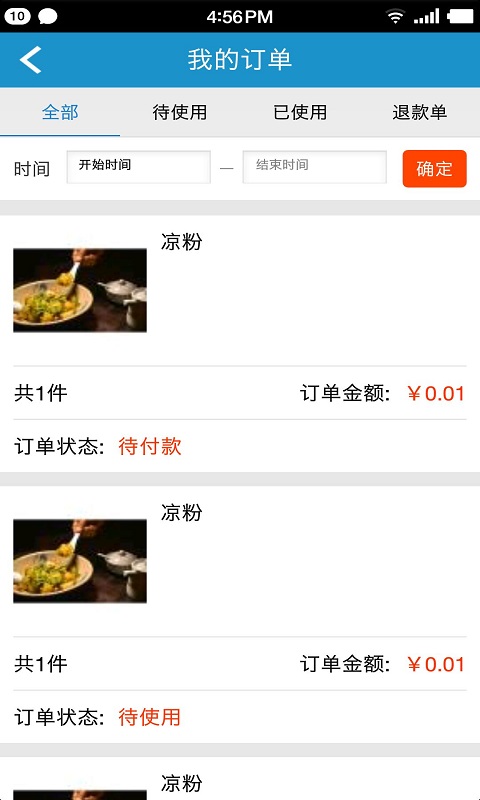480x800 pixels.
Task: Switch to the 全部 tab
Action: click(x=60, y=112)
